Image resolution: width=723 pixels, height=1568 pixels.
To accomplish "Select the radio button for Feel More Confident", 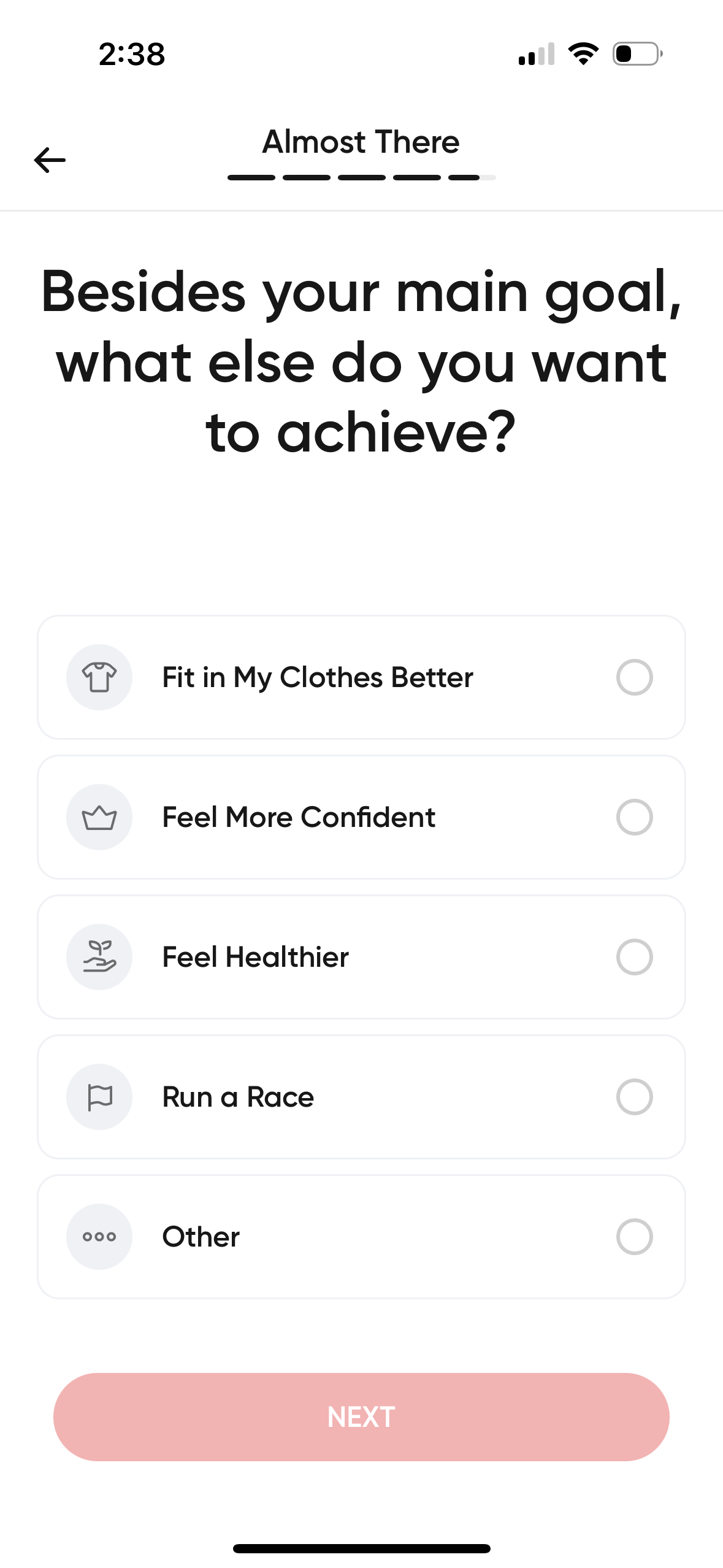I will (x=635, y=817).
